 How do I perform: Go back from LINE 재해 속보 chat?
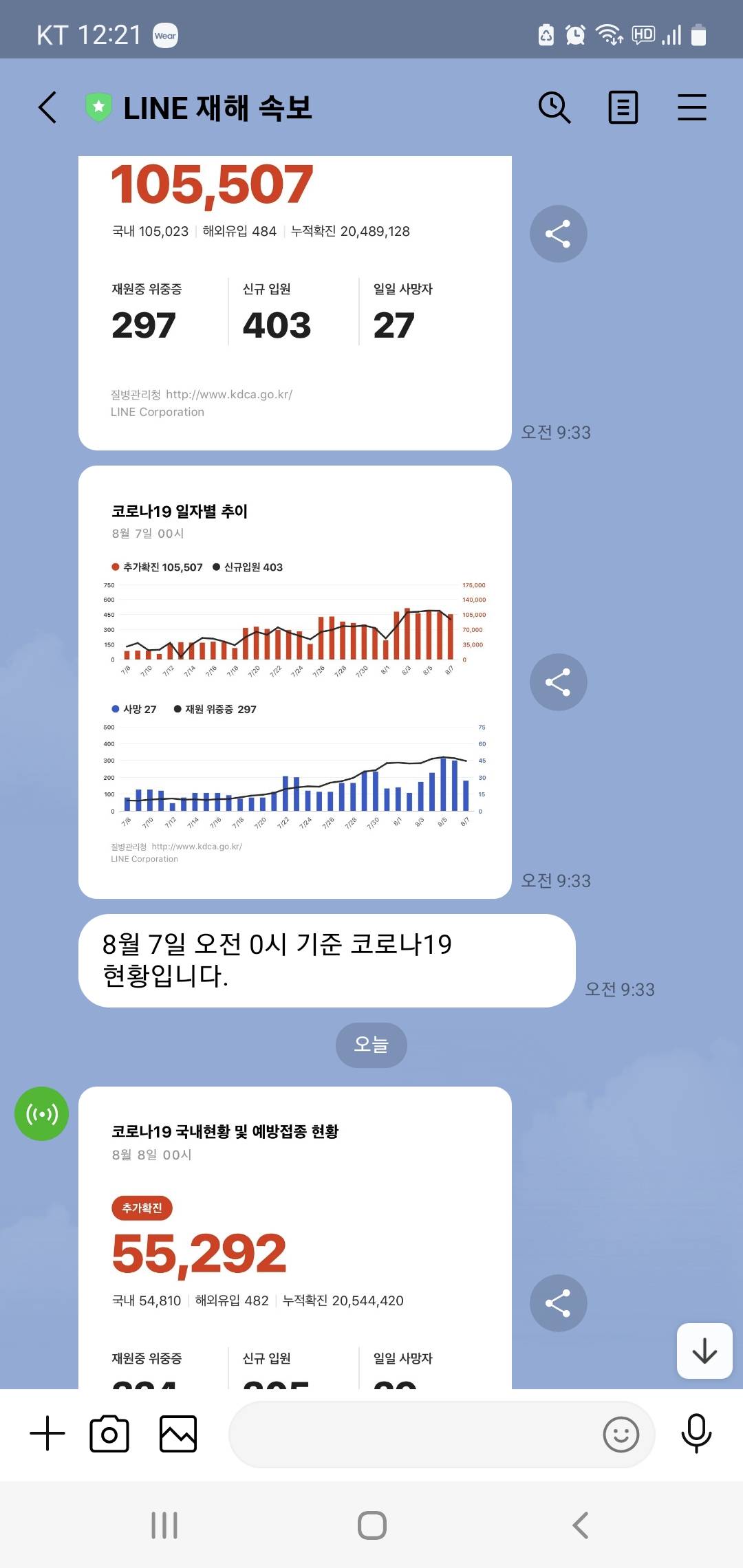click(x=47, y=108)
